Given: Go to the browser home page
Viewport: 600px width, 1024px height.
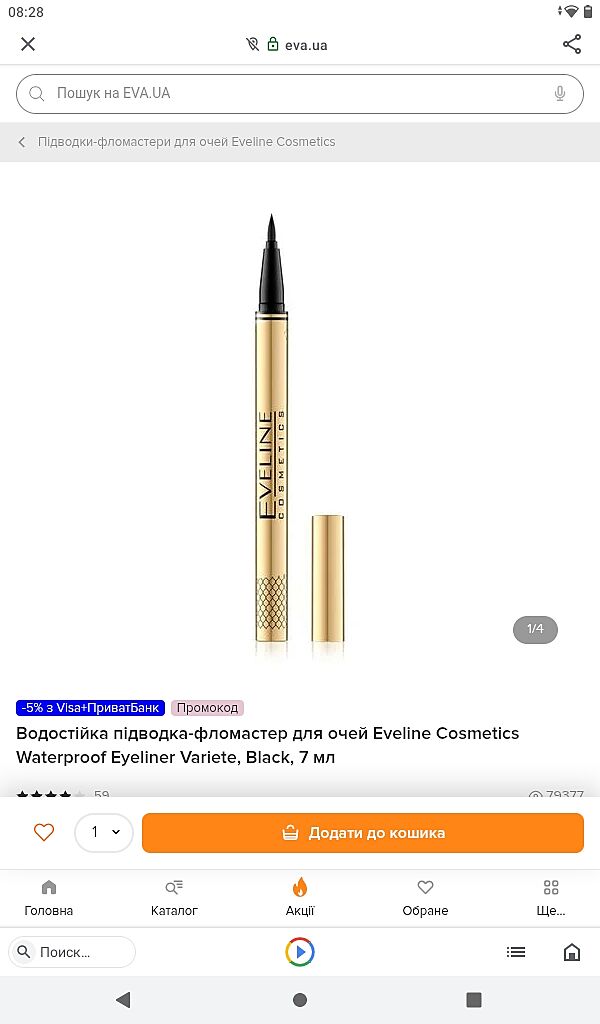Looking at the screenshot, I should pyautogui.click(x=572, y=952).
